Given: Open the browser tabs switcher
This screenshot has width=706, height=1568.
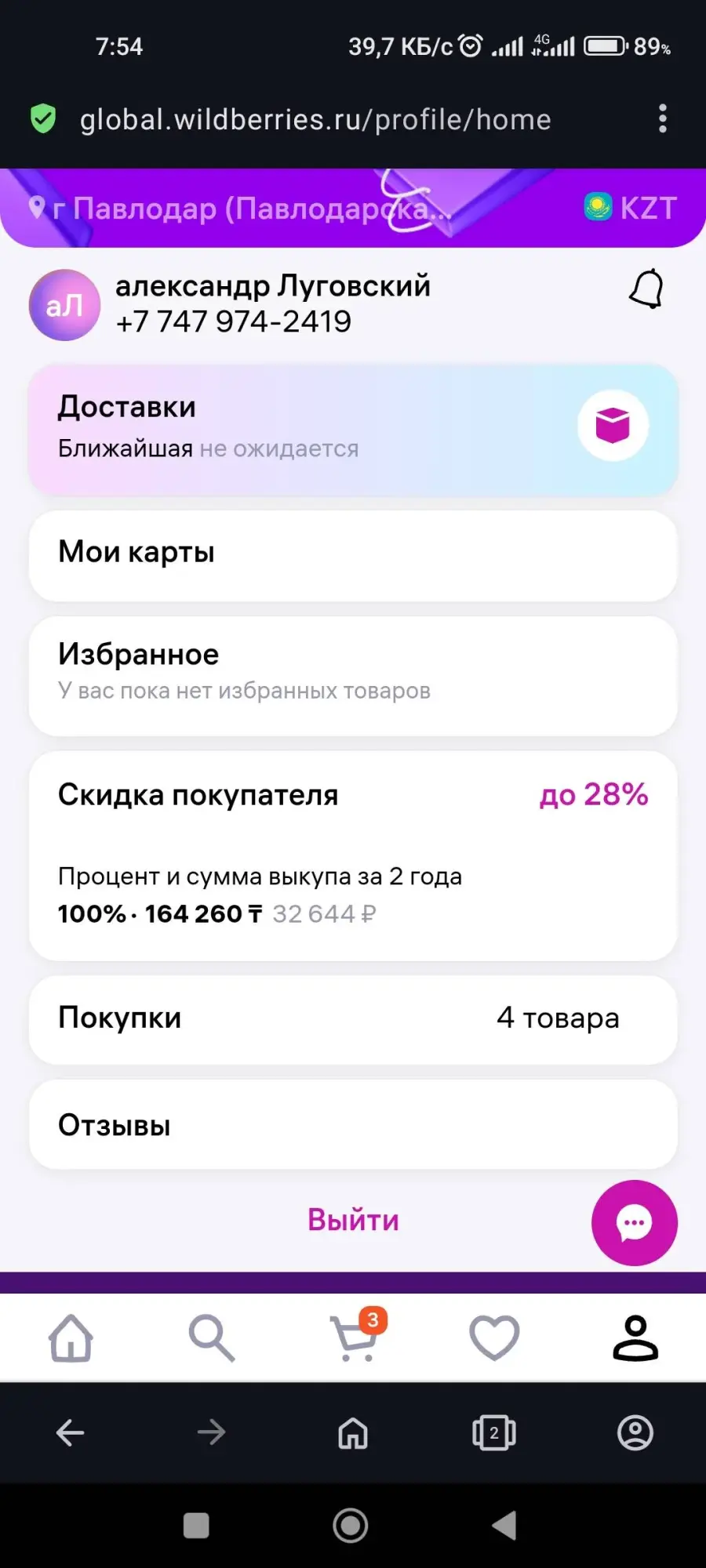Looking at the screenshot, I should point(494,1433).
